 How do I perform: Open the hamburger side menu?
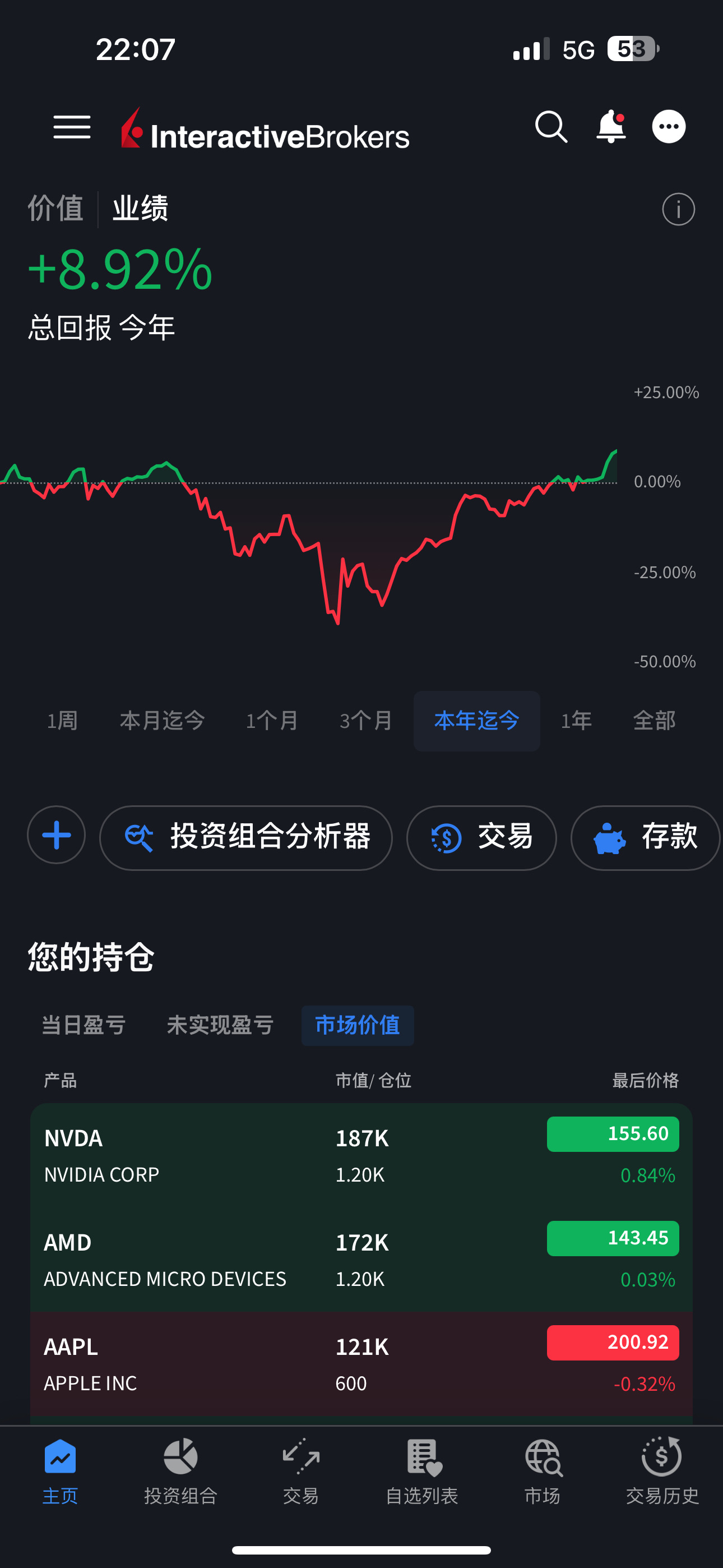[72, 127]
